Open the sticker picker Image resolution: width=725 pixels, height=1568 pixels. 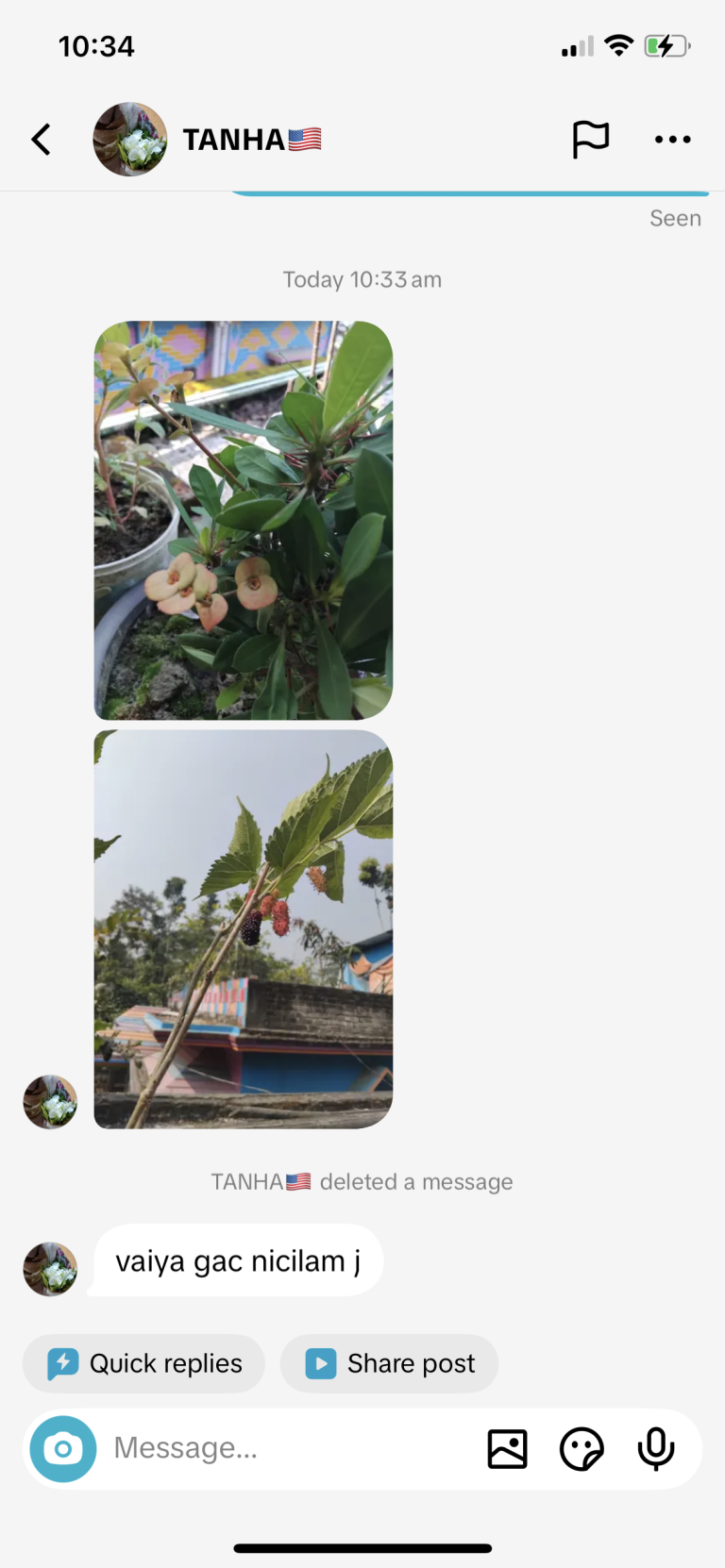582,1449
